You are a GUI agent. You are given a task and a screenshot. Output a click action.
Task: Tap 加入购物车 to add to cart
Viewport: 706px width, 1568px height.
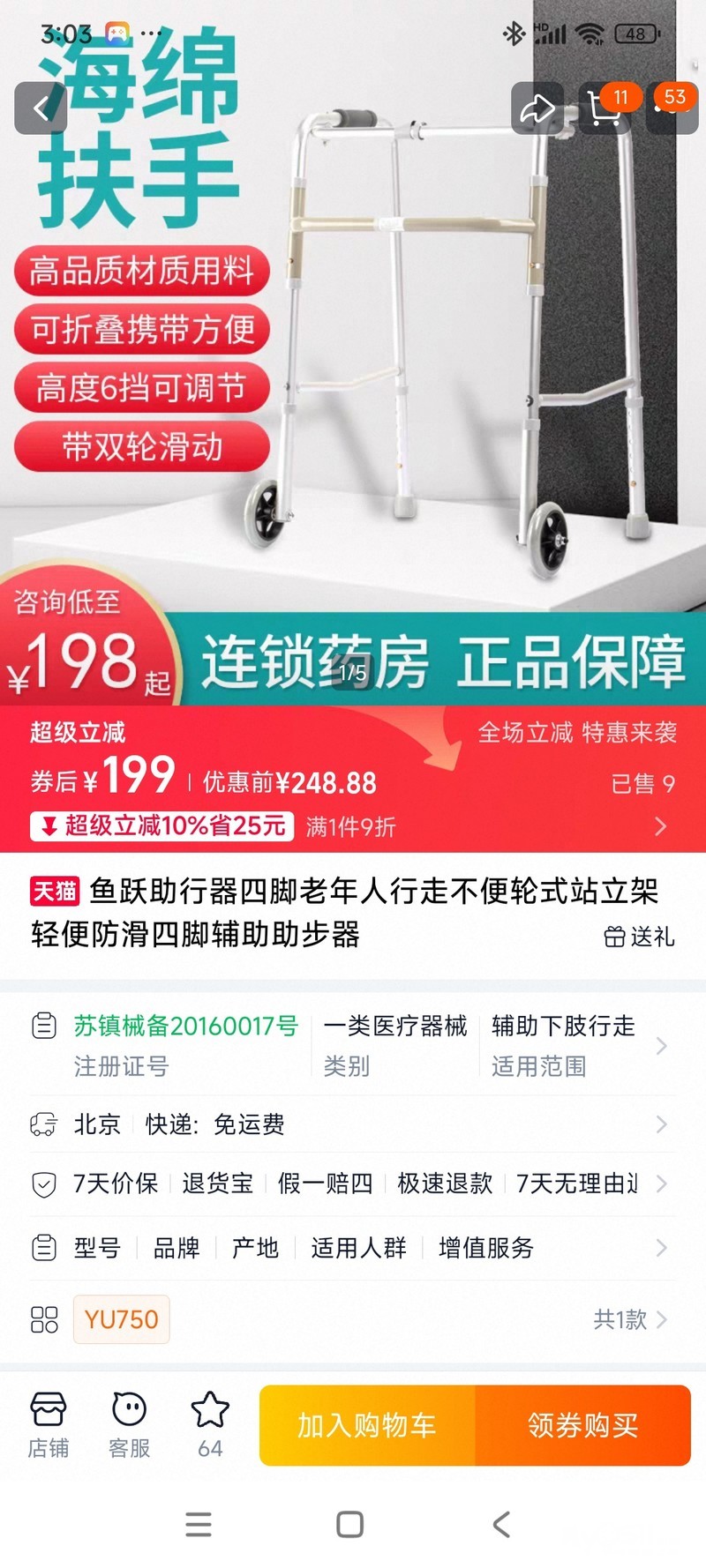(367, 1425)
